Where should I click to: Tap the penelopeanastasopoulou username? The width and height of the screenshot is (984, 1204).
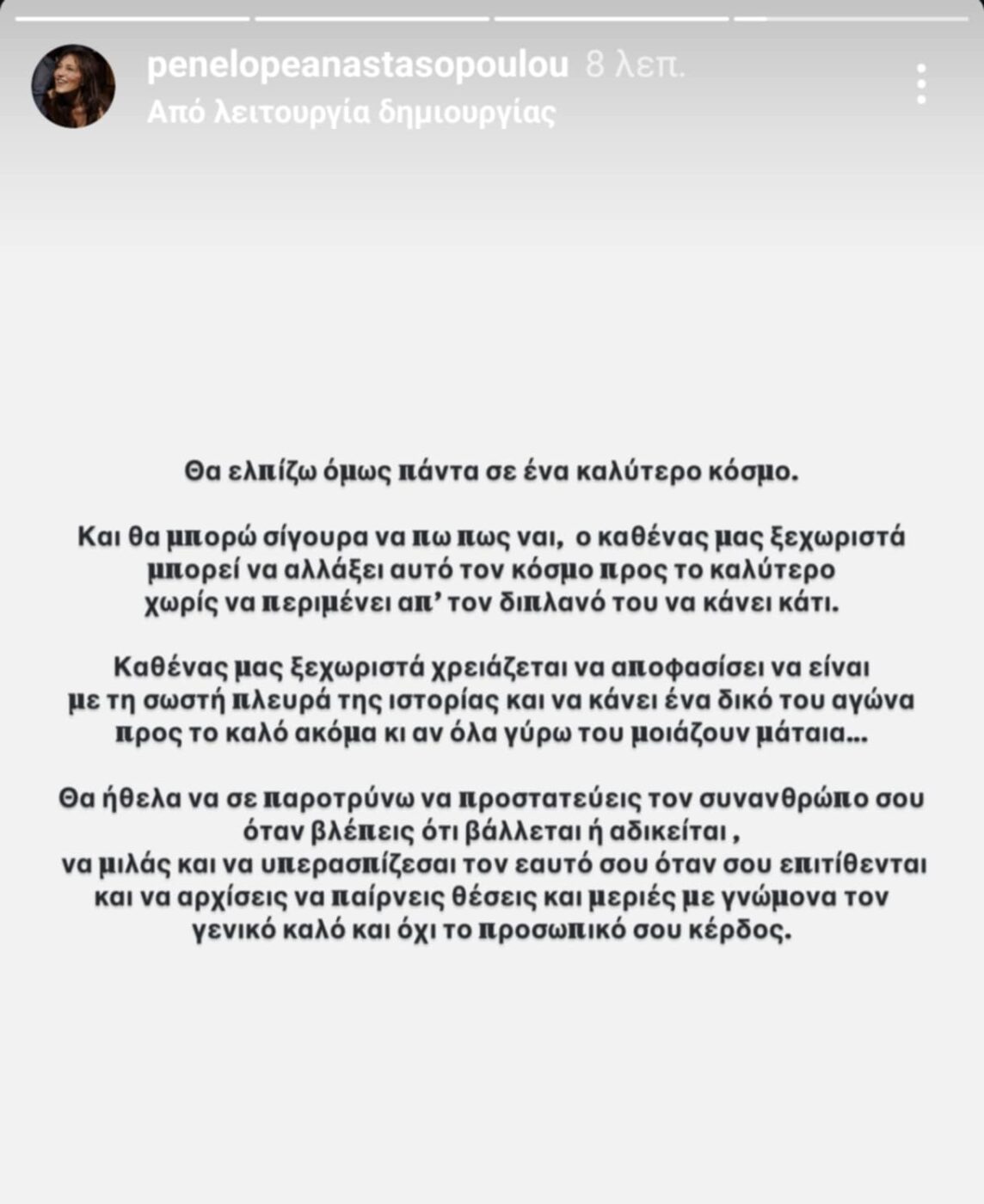[358, 66]
